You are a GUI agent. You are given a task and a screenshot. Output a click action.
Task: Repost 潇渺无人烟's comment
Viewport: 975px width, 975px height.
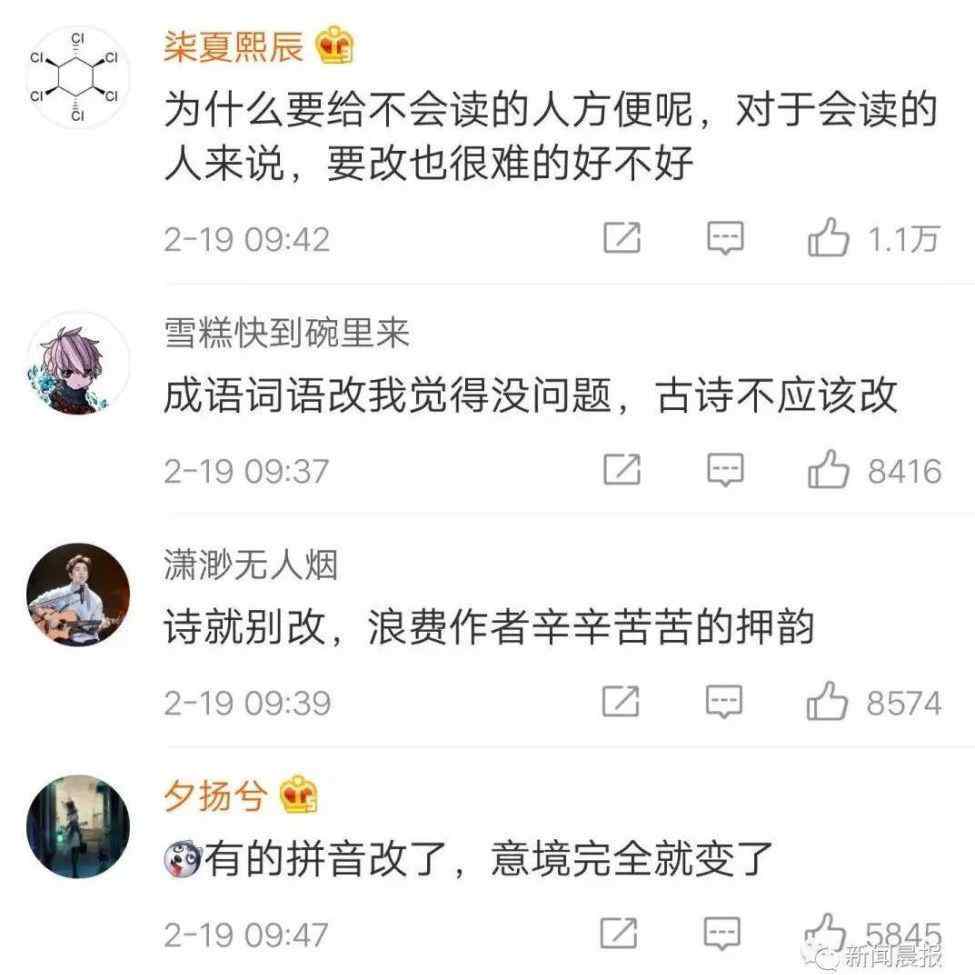click(621, 702)
